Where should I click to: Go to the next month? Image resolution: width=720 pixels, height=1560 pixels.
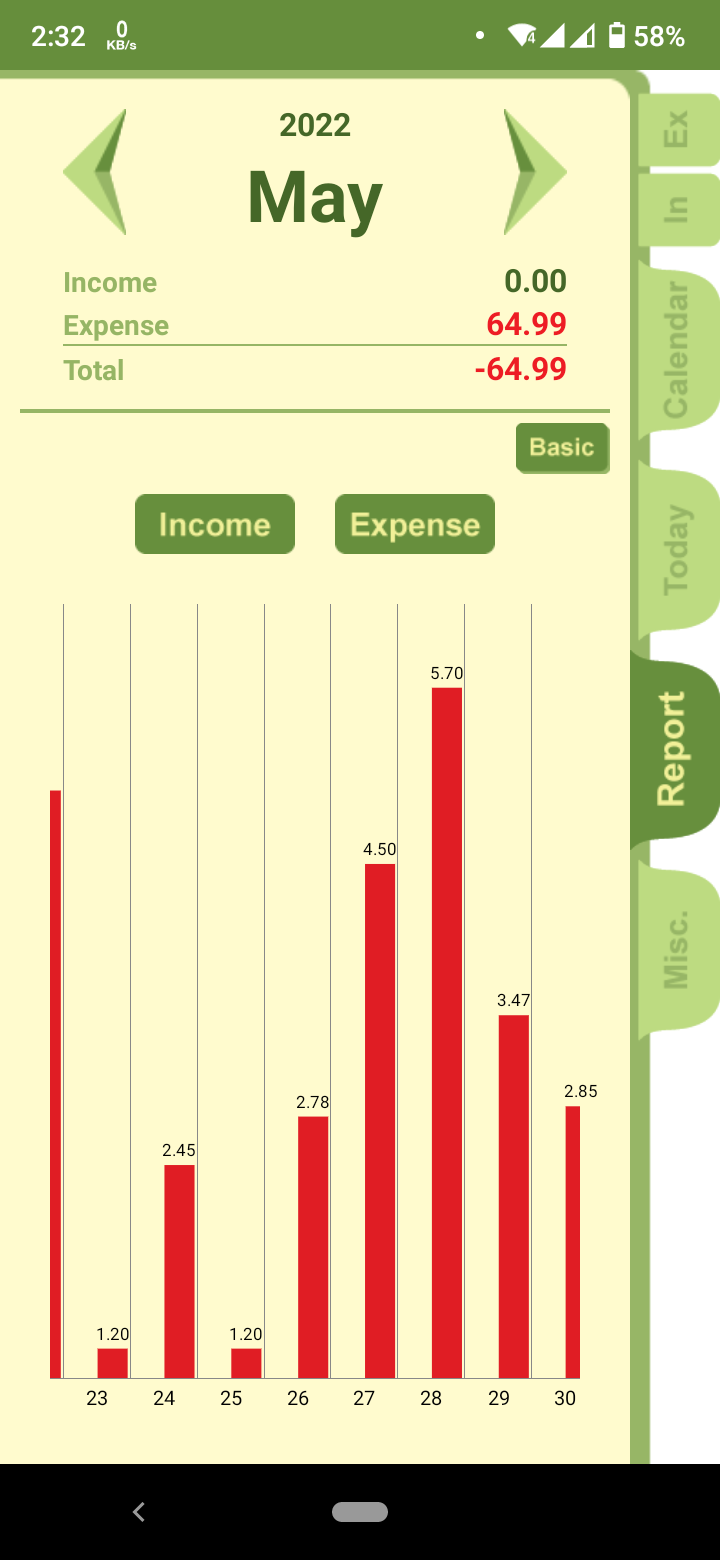(535, 172)
